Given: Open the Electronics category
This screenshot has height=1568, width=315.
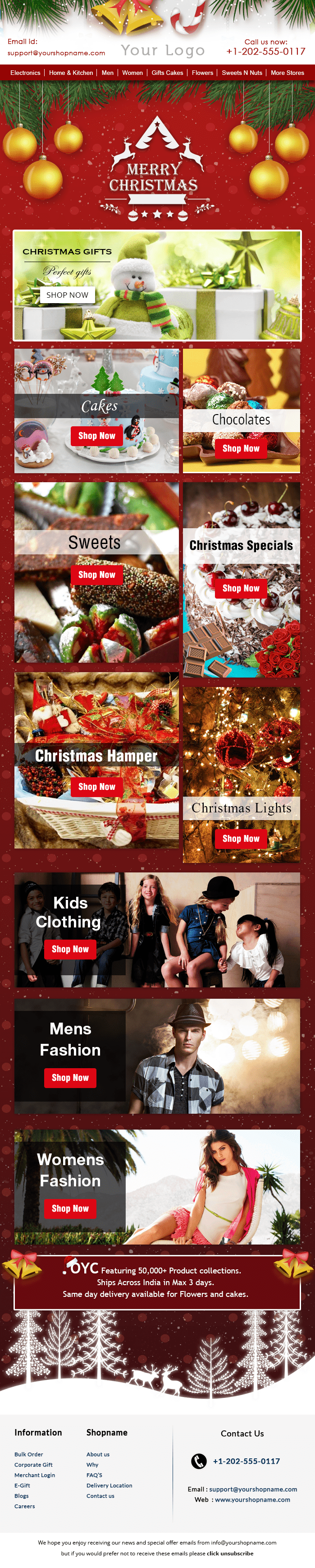Looking at the screenshot, I should [x=25, y=73].
